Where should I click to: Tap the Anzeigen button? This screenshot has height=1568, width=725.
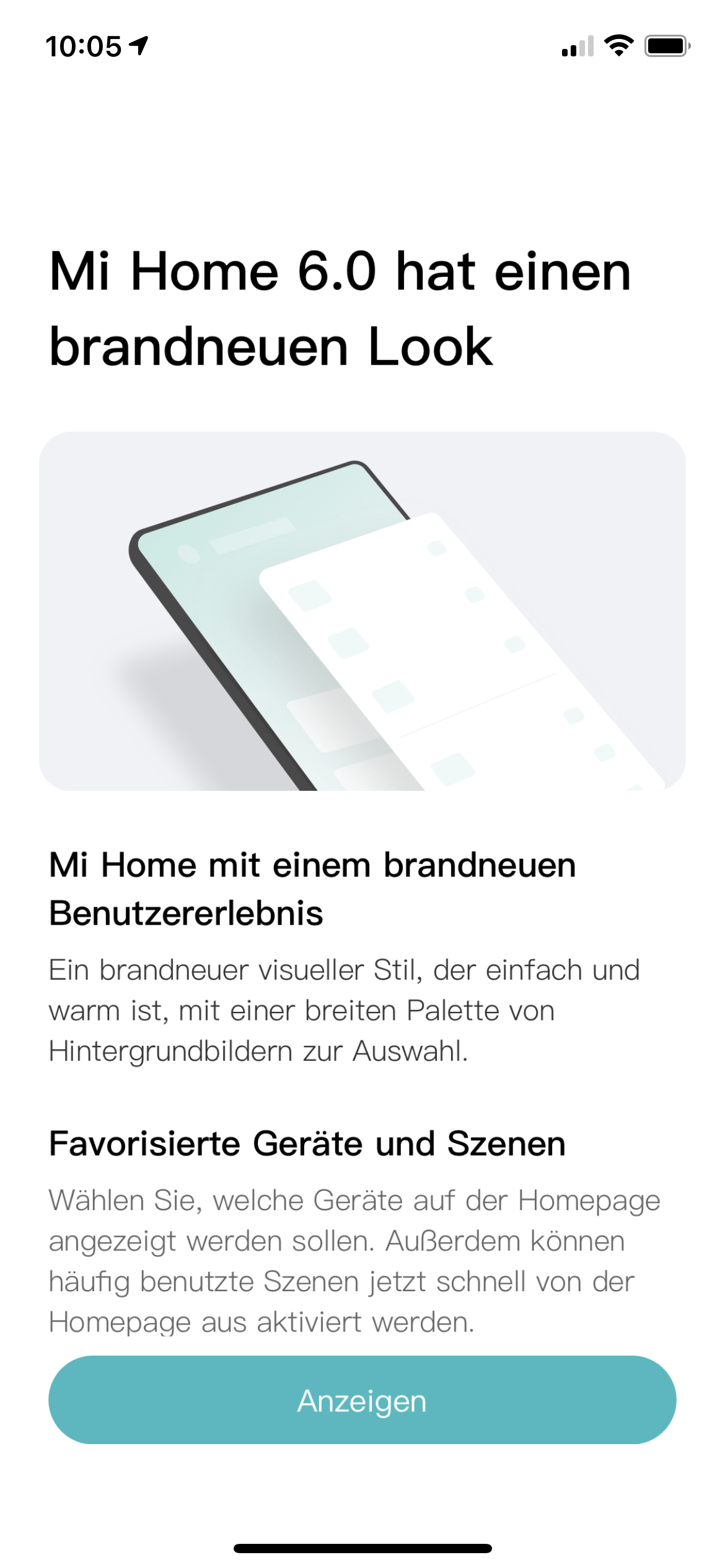362,1401
